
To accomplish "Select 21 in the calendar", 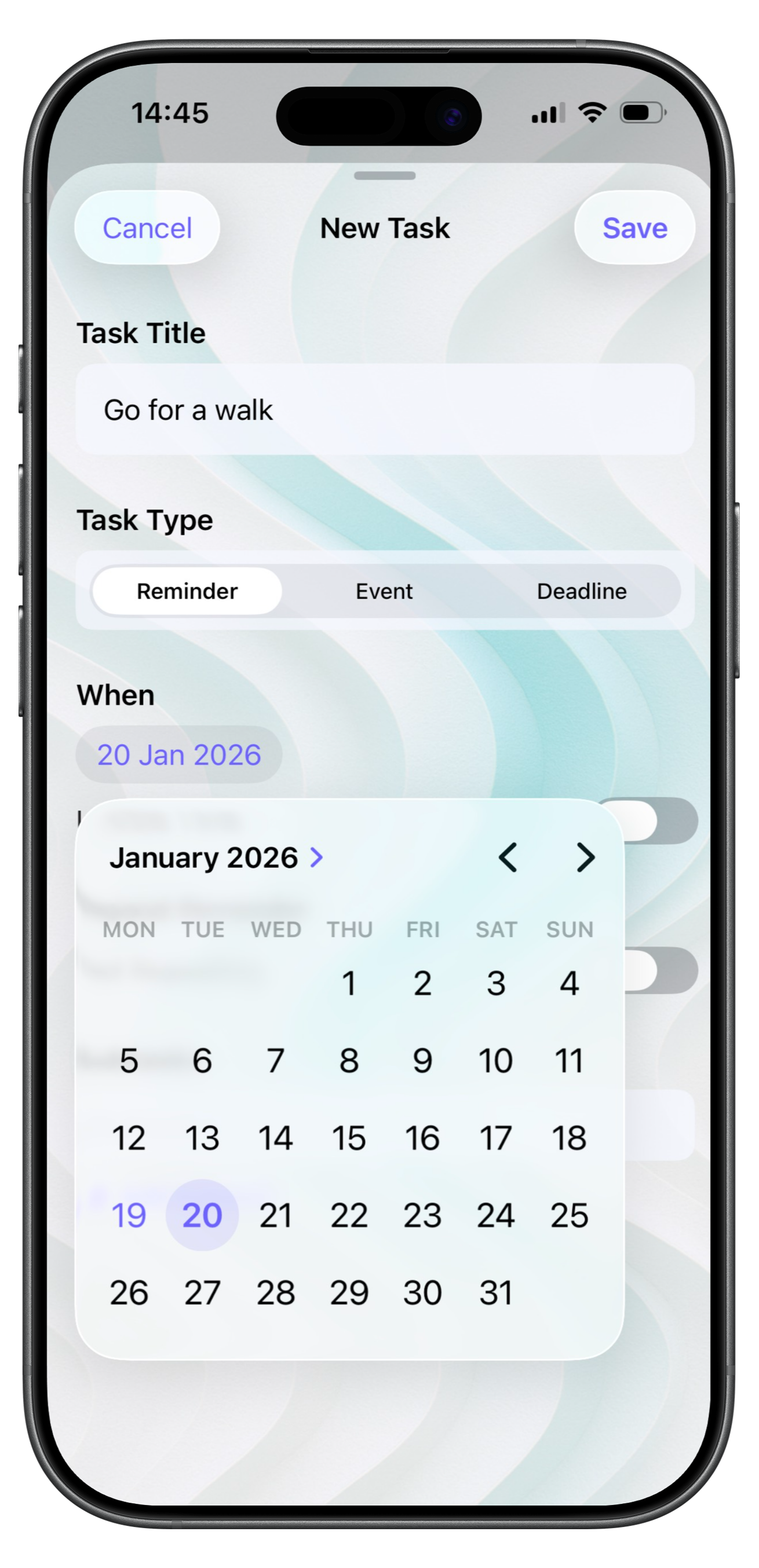I will point(275,1215).
